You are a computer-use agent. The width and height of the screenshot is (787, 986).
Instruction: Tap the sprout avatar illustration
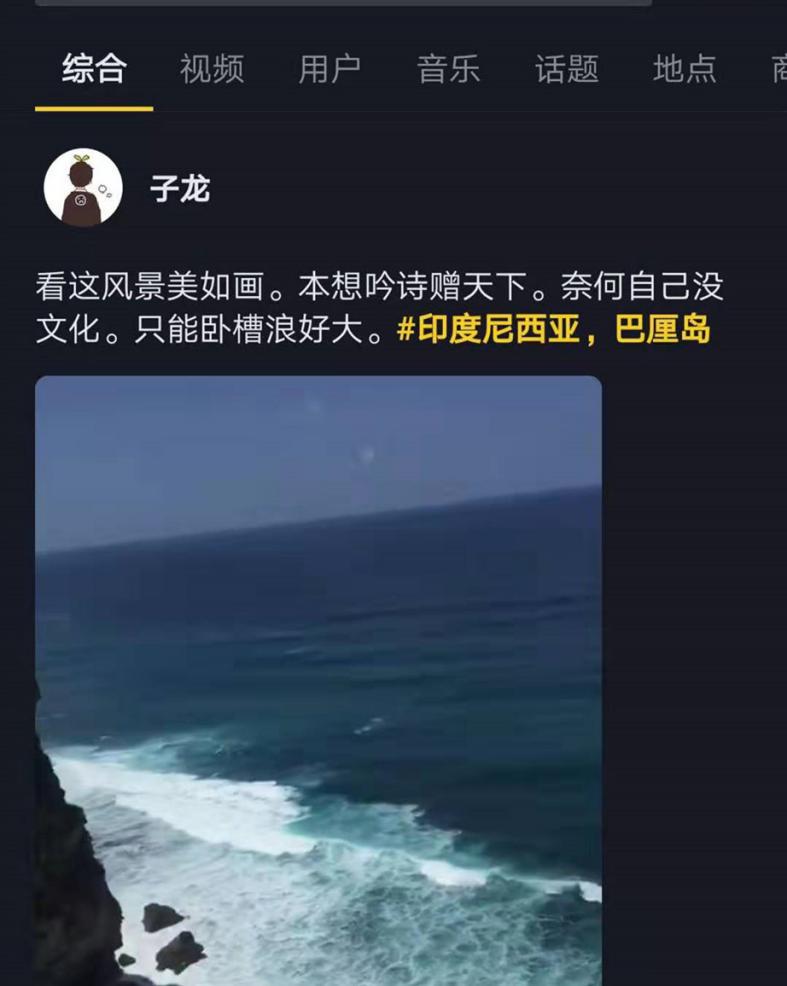click(81, 185)
